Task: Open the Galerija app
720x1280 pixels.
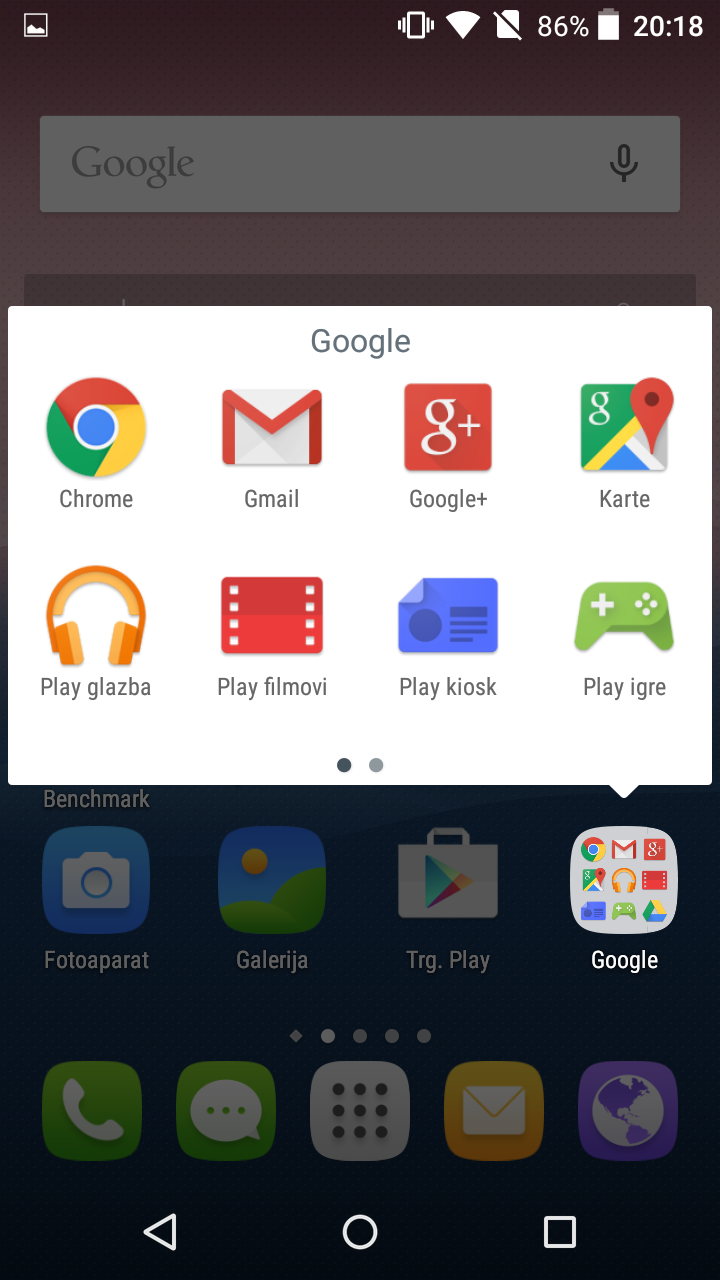Action: (x=272, y=880)
